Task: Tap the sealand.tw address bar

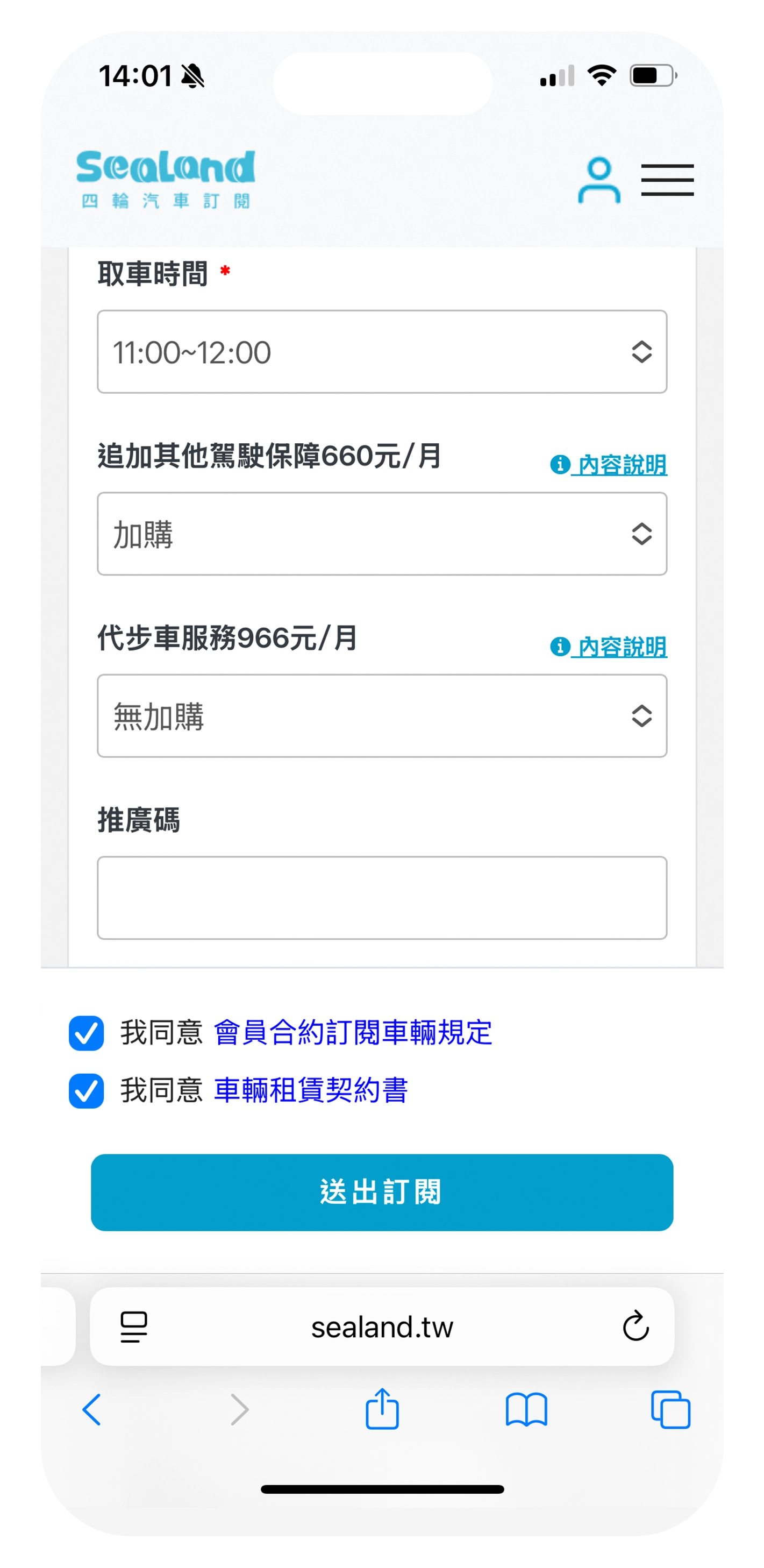Action: click(382, 1328)
